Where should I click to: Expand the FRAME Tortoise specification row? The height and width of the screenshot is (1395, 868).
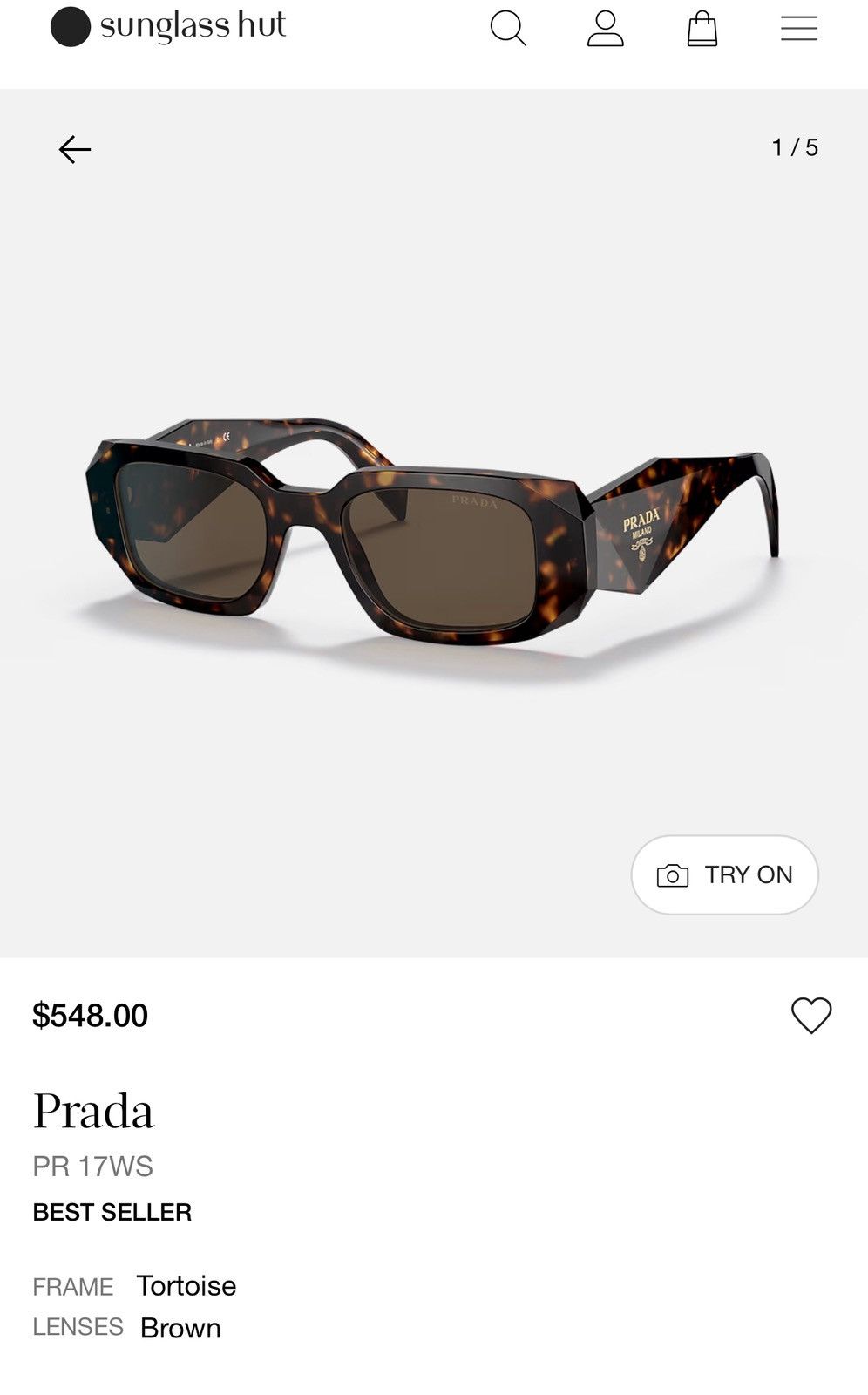tap(135, 1285)
